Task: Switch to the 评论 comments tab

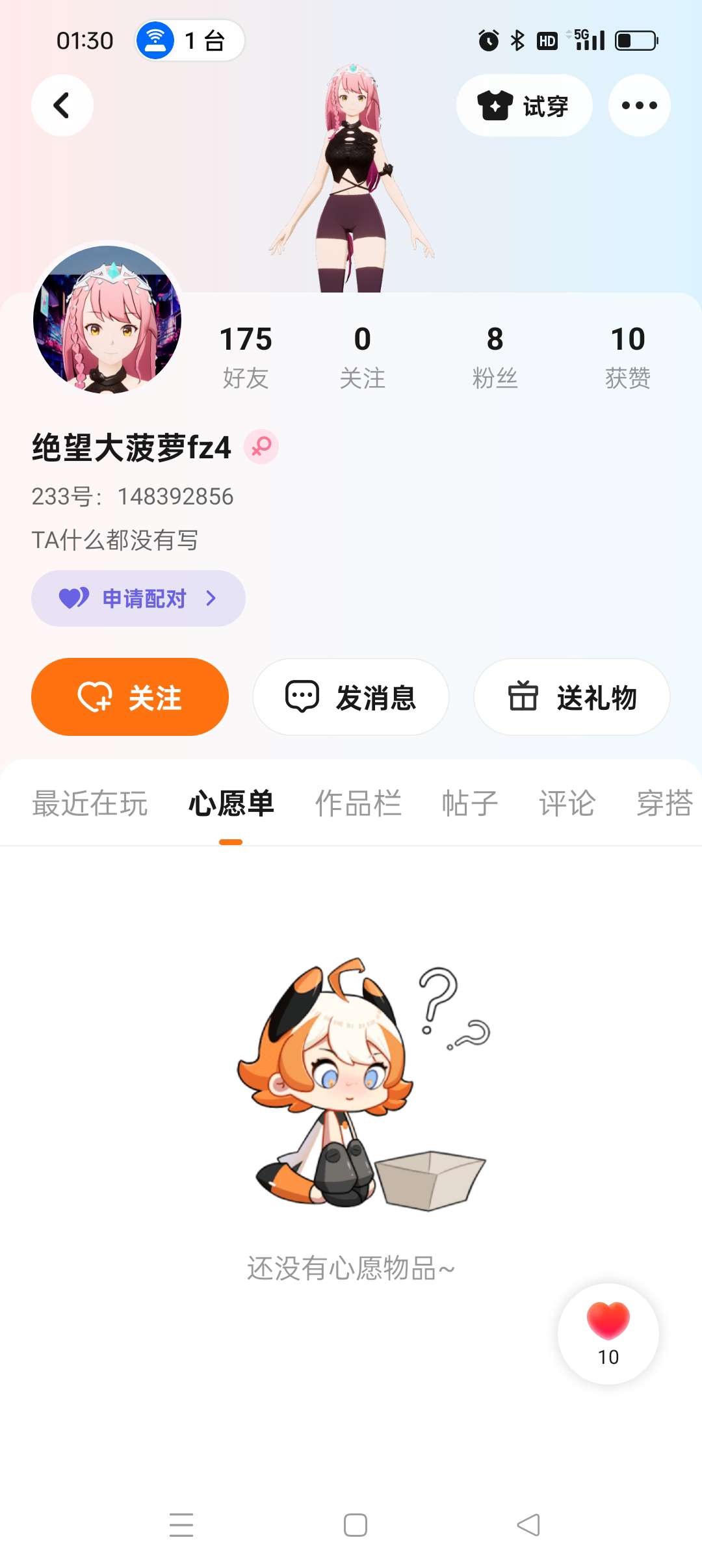Action: (x=567, y=804)
